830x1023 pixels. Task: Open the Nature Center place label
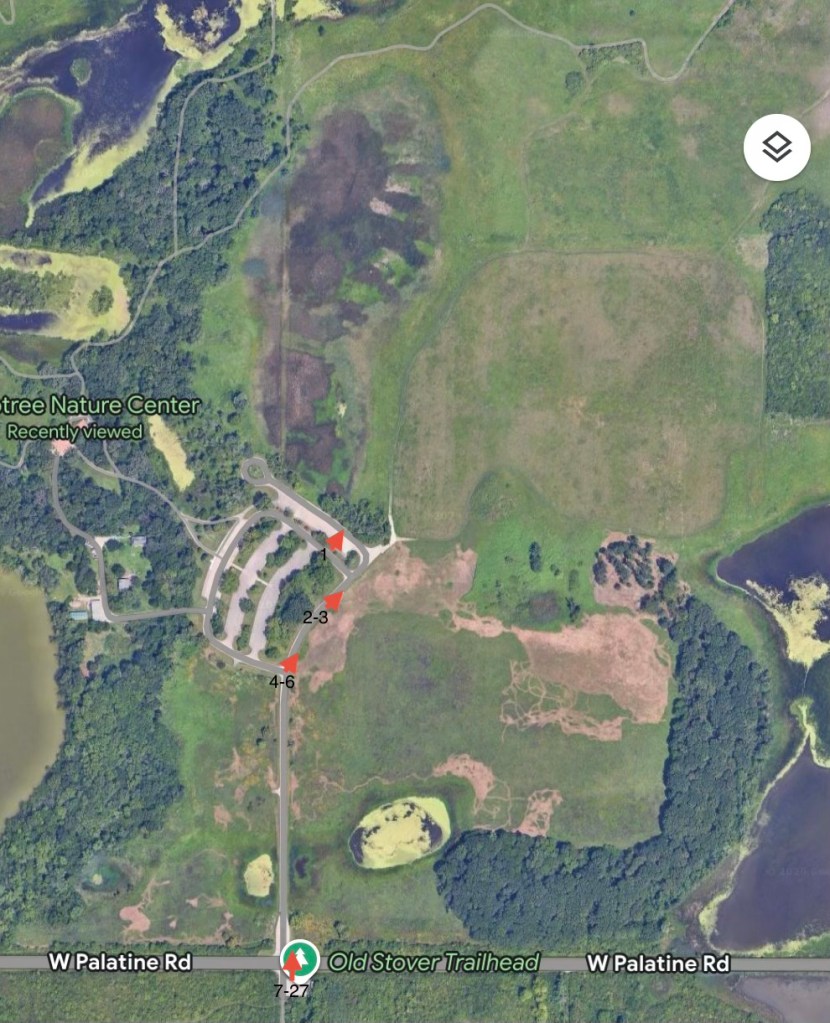100,406
